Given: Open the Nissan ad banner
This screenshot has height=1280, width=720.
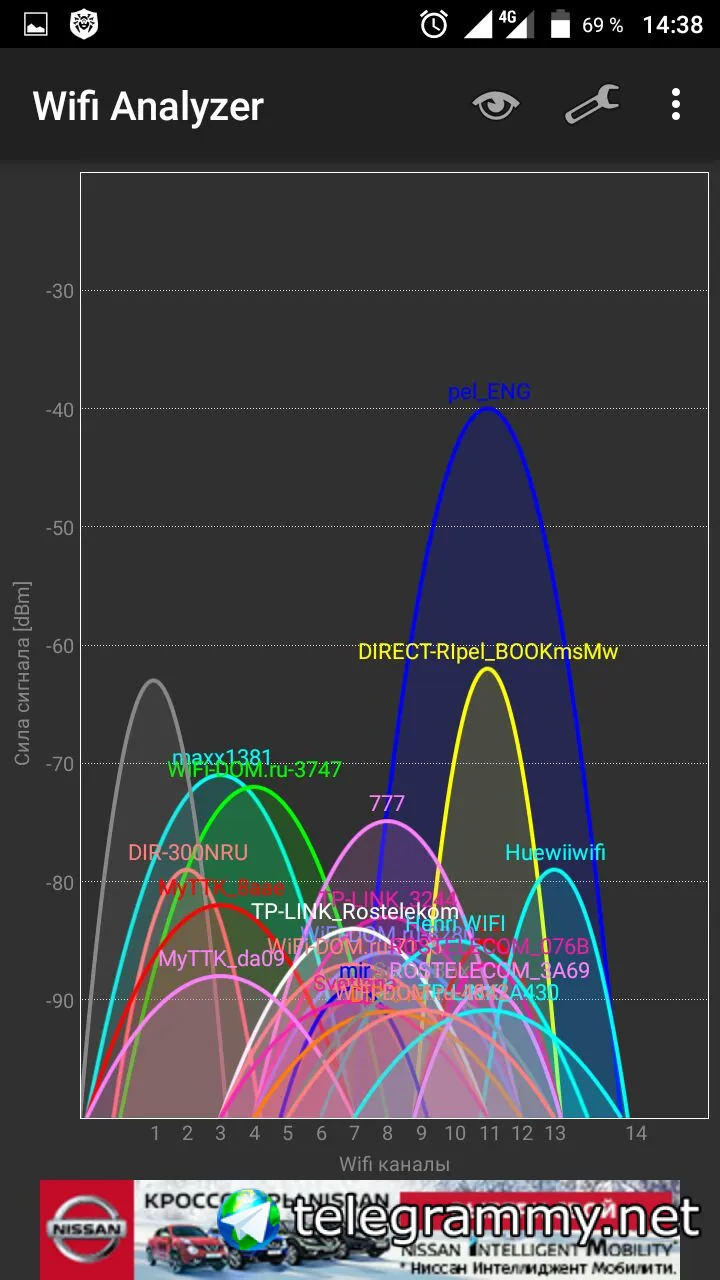Looking at the screenshot, I should point(360,1226).
